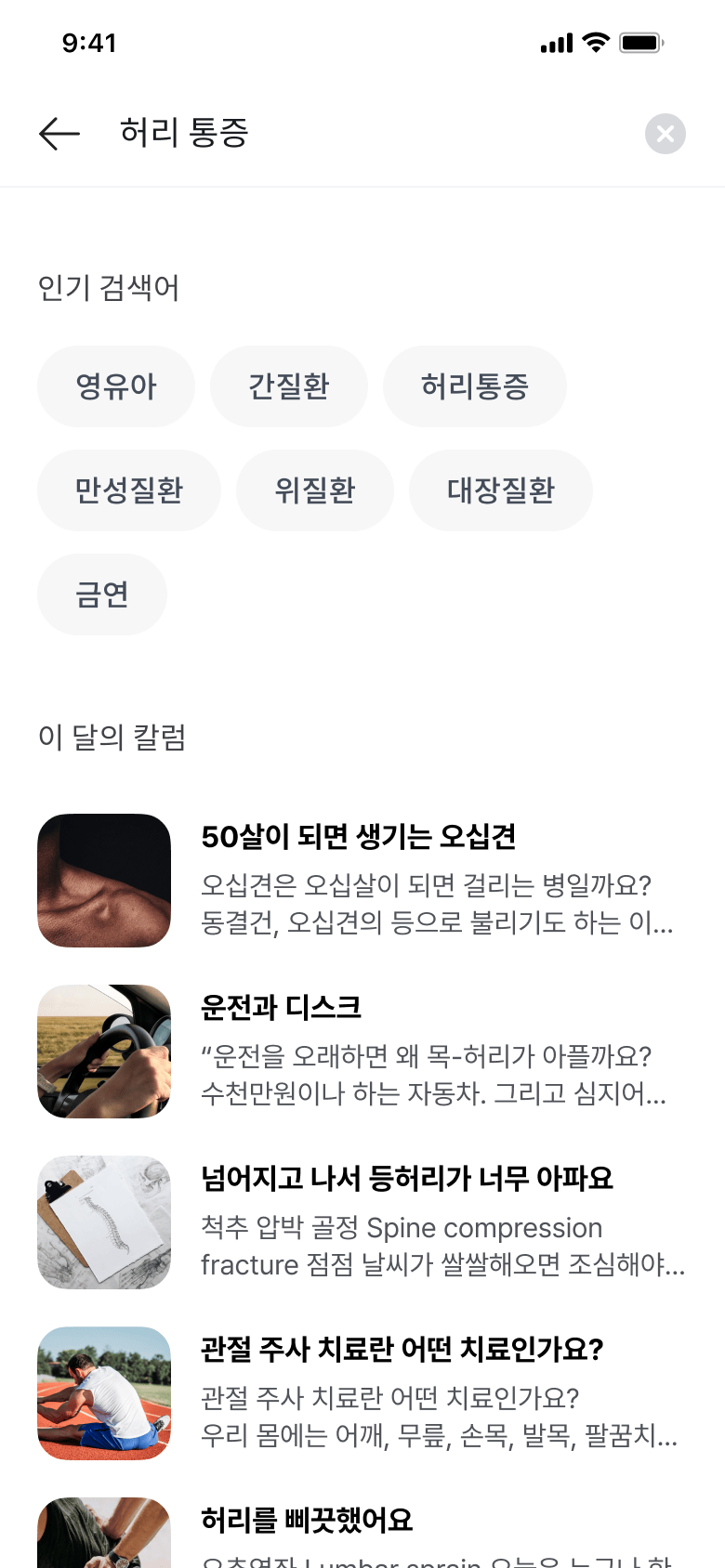725x1568 pixels.
Task: Open the 운전과 디스크 column
Action: click(282, 1008)
